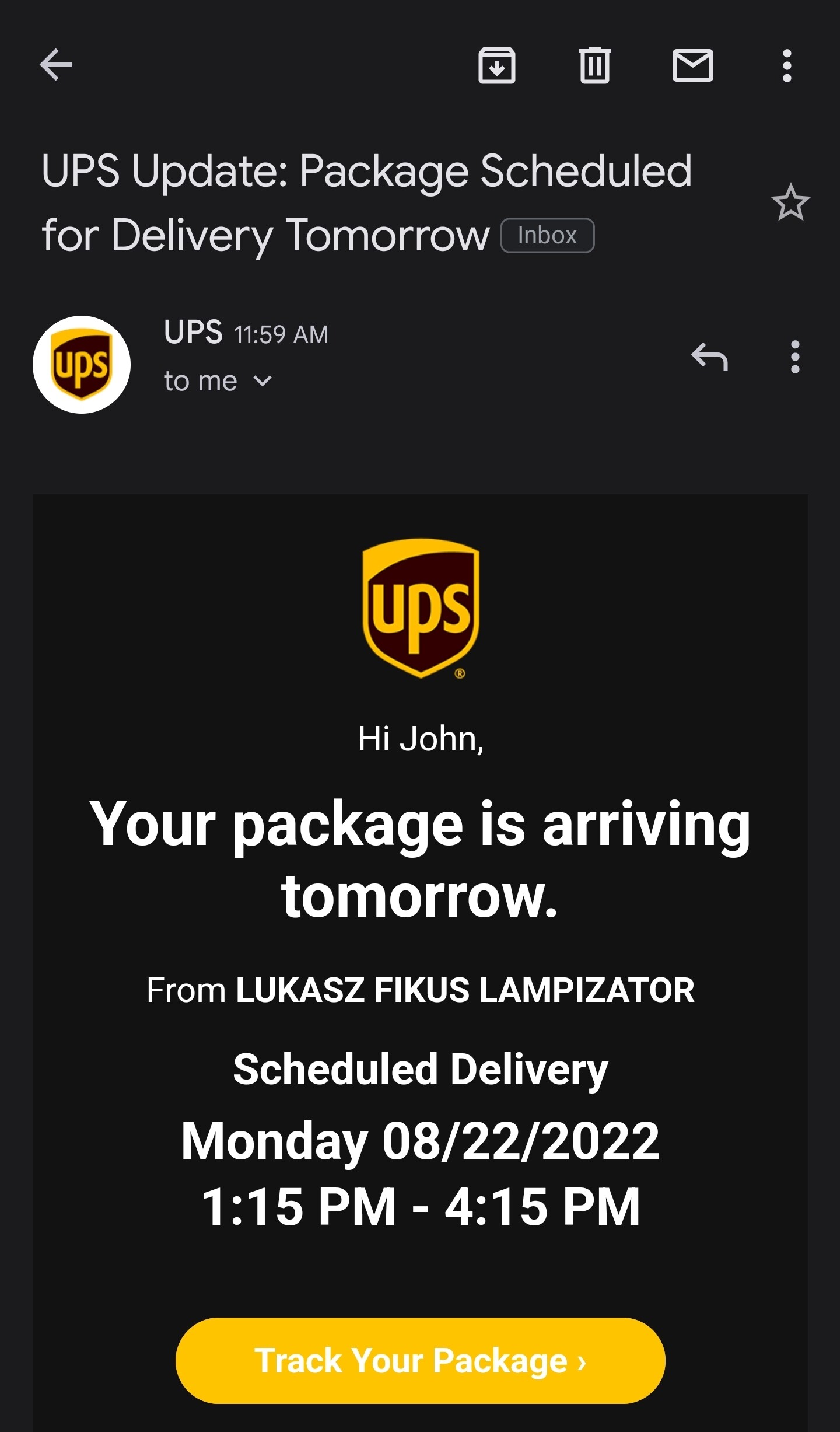Mark this email as unread
This screenshot has width=840, height=1432.
tap(692, 65)
